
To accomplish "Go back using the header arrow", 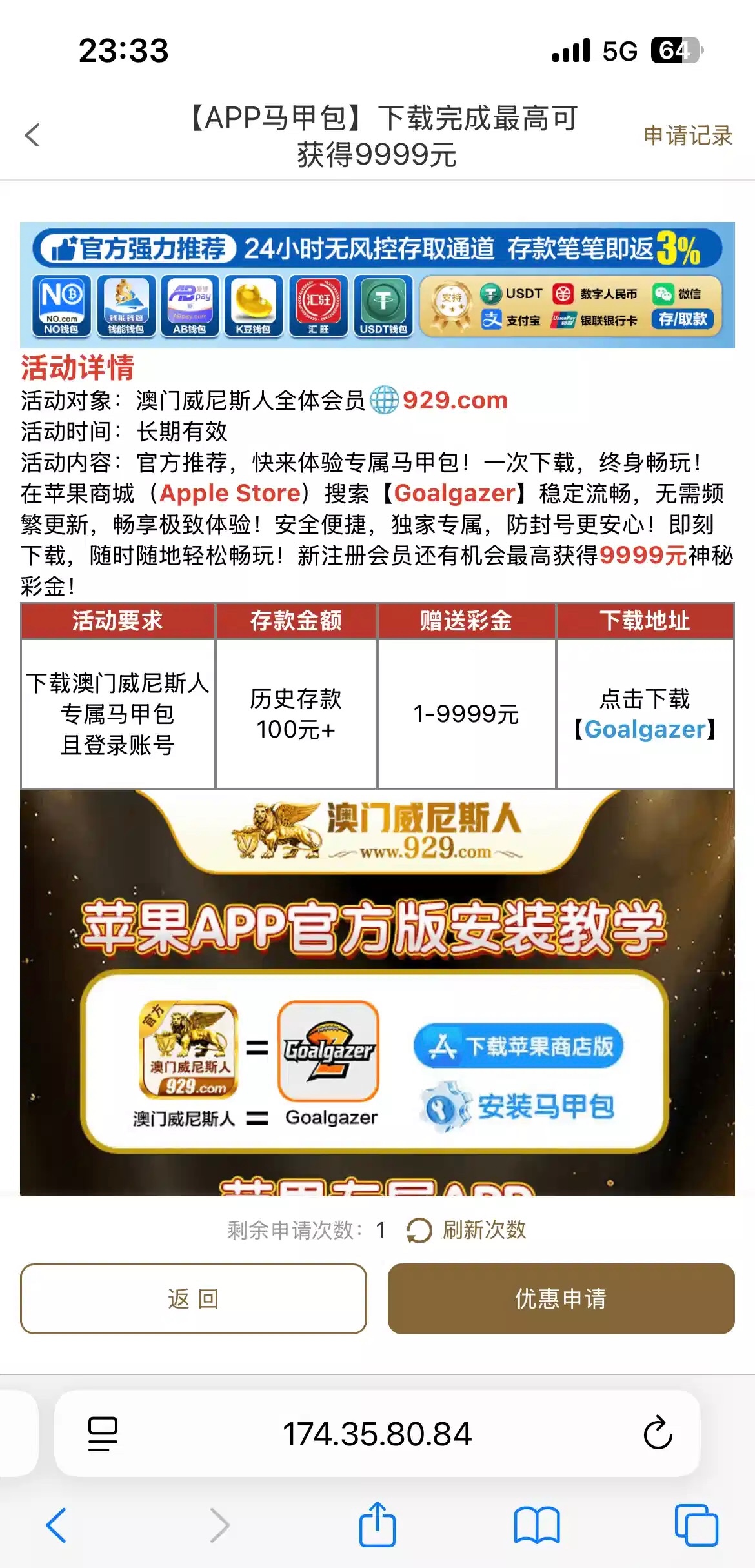I will click(32, 136).
